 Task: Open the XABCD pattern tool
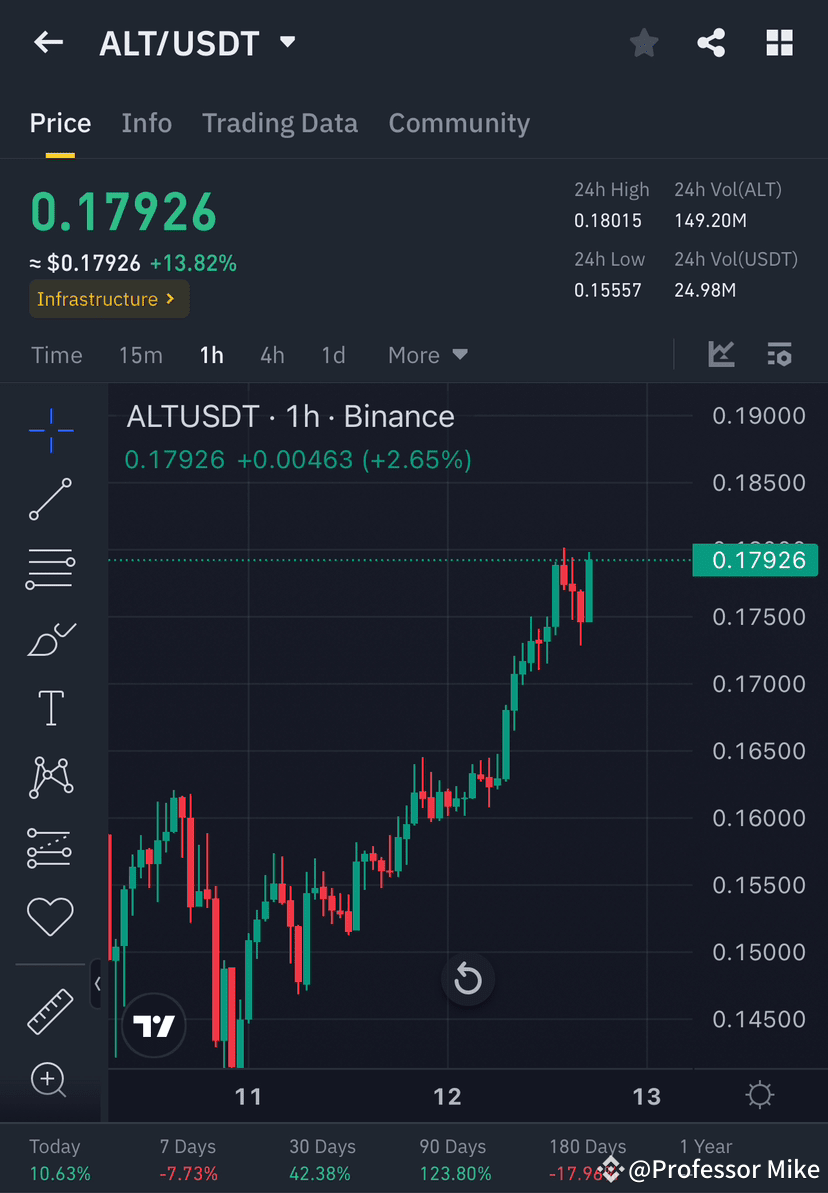[50, 777]
